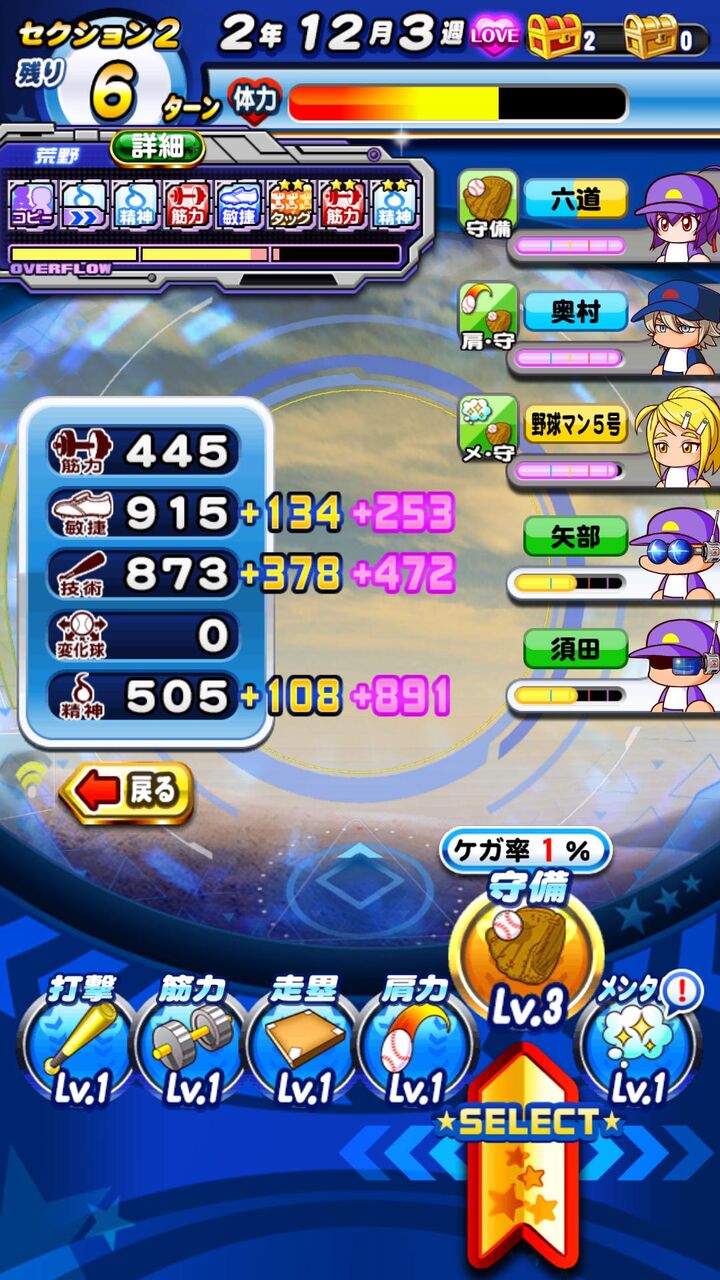This screenshot has width=720, height=1280.
Task: Confirm the 守備 Lv.3 fielding training
Action: [527, 960]
